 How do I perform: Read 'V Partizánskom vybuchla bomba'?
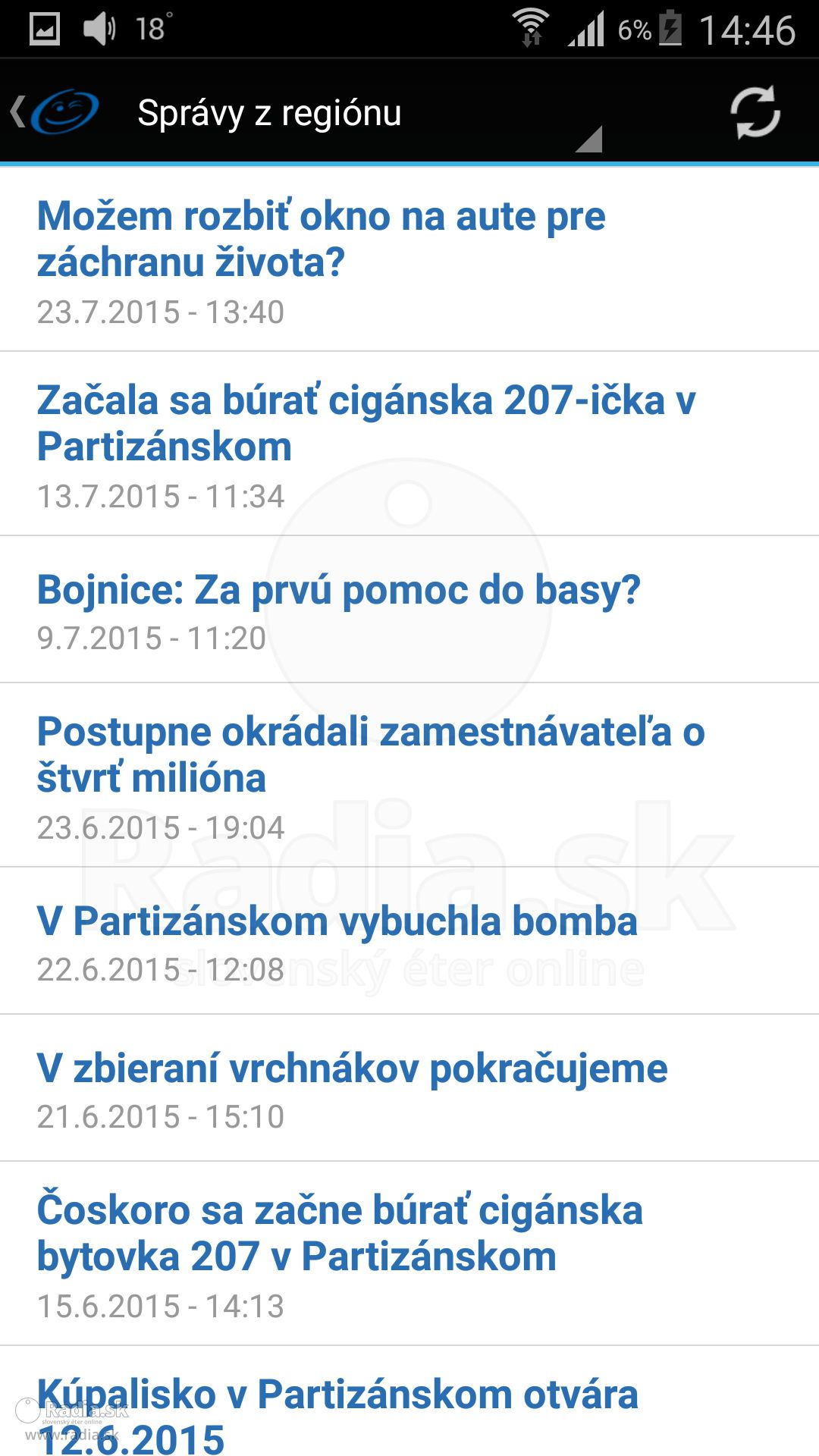click(x=409, y=941)
